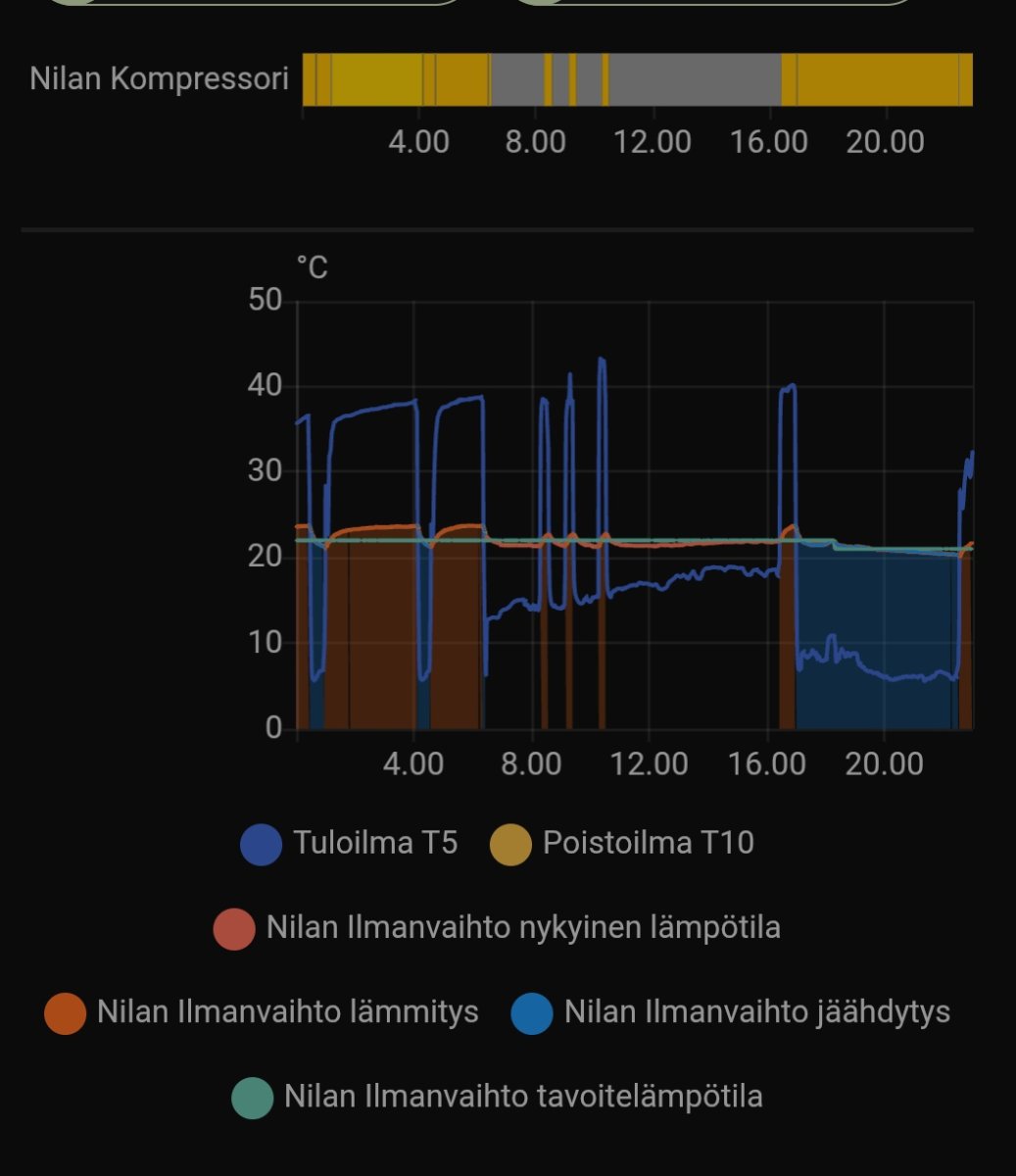
Task: Hide Nilan Ilmanvaihto nykyinen lämpötila series
Action: tap(498, 928)
